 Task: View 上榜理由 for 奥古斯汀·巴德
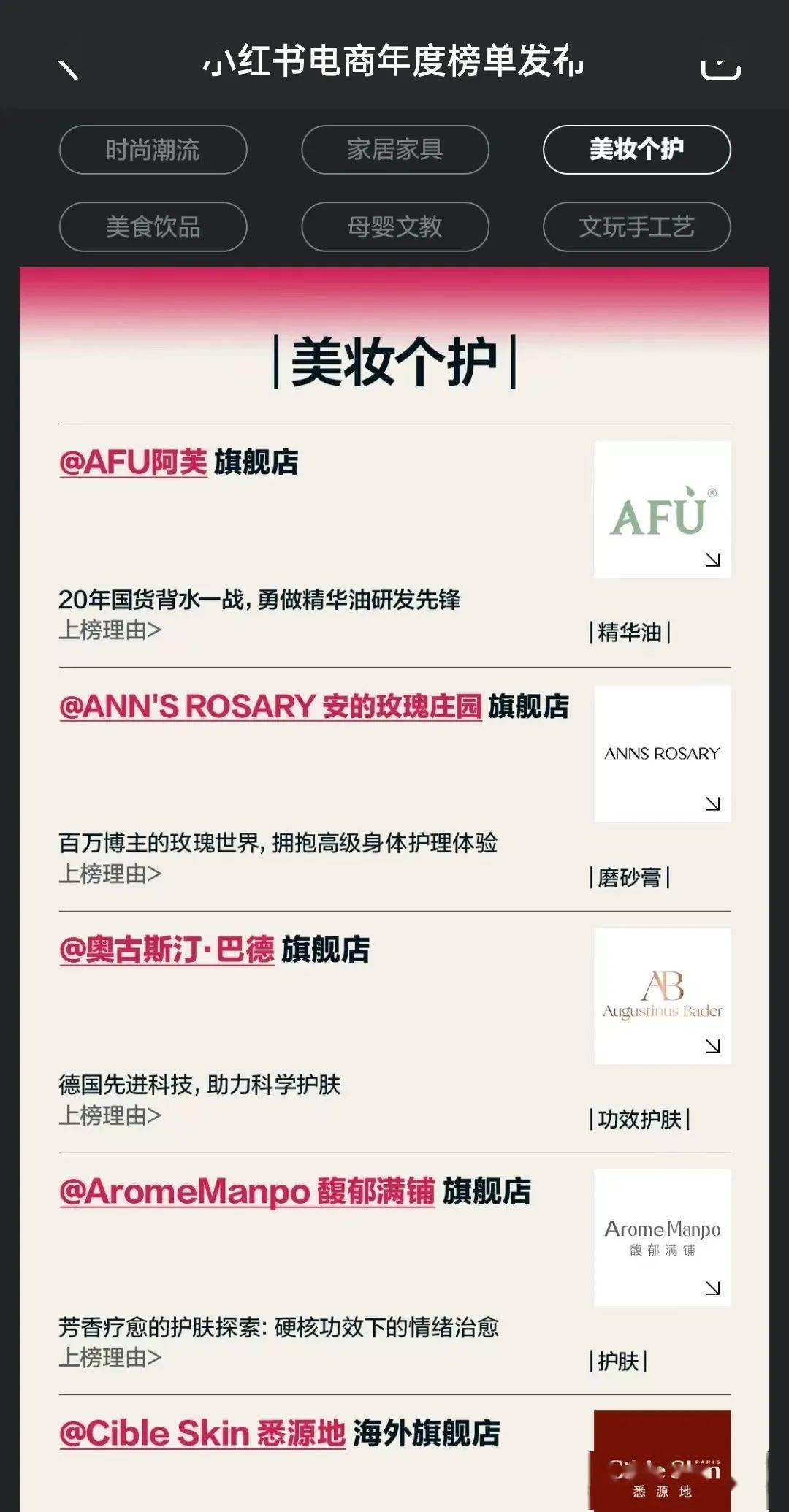110,1116
